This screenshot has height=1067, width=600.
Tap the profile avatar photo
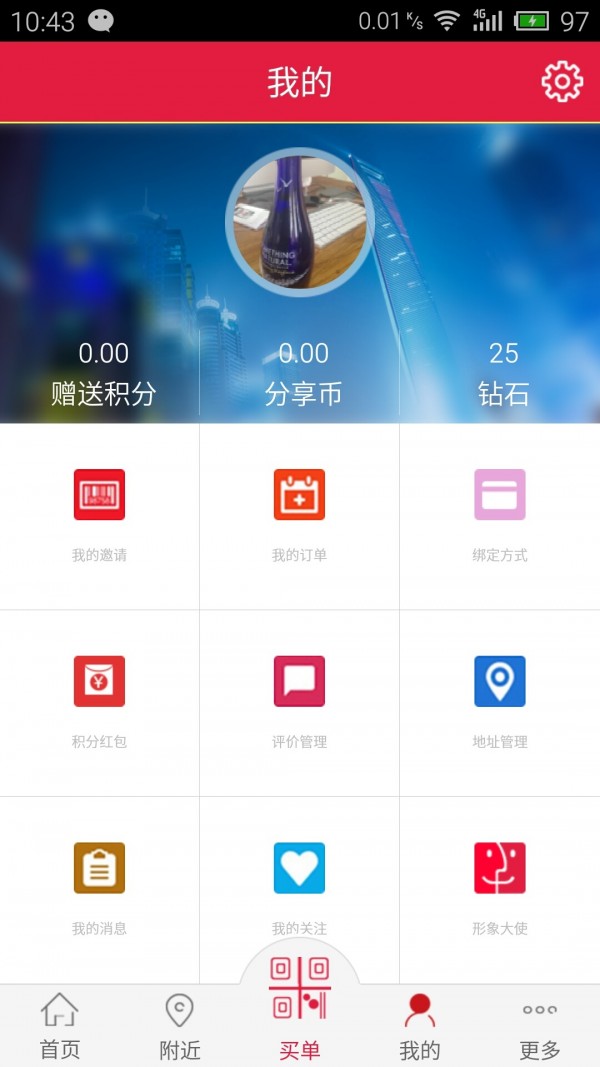pos(300,223)
